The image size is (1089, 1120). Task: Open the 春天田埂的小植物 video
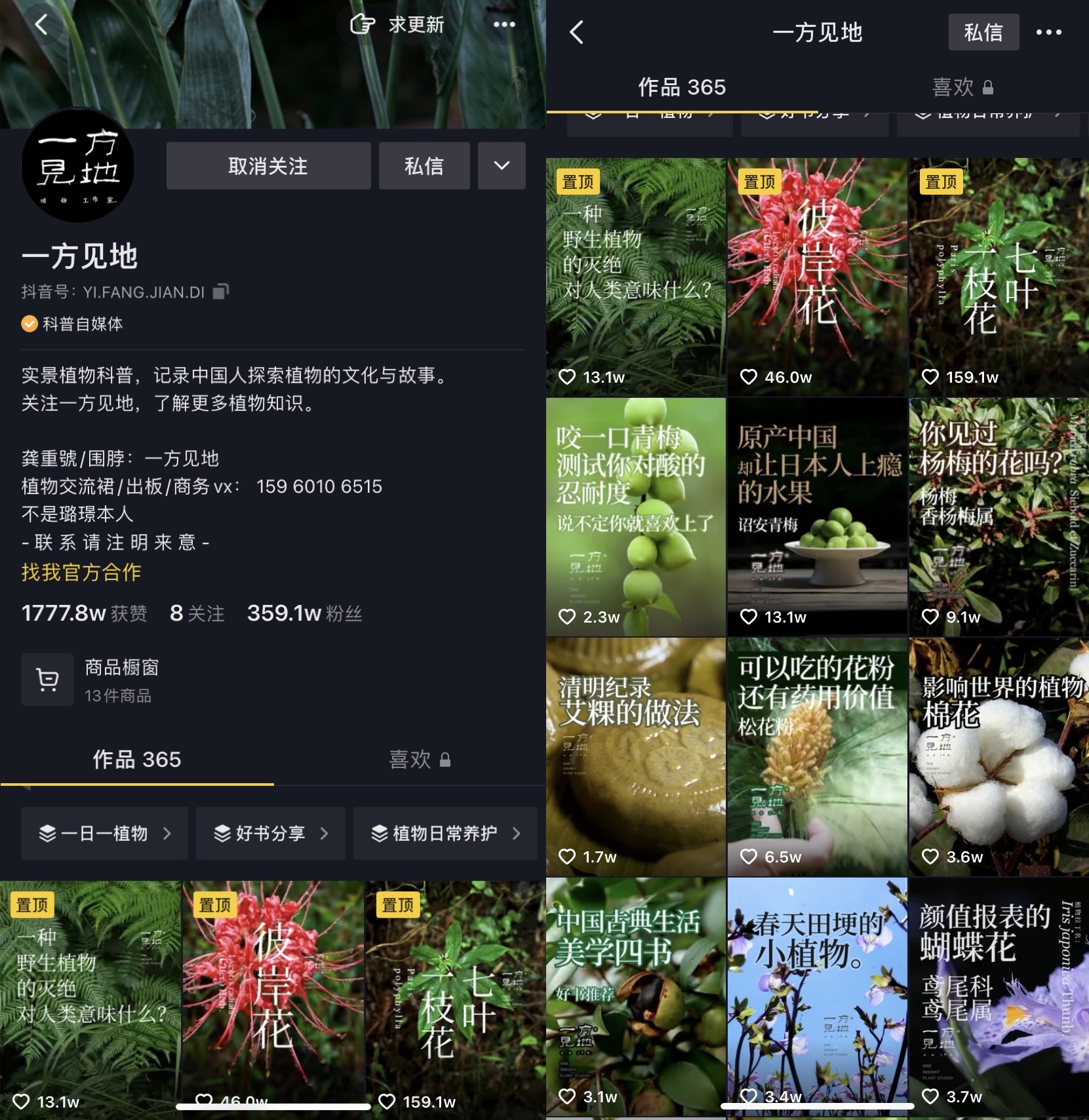point(817,996)
